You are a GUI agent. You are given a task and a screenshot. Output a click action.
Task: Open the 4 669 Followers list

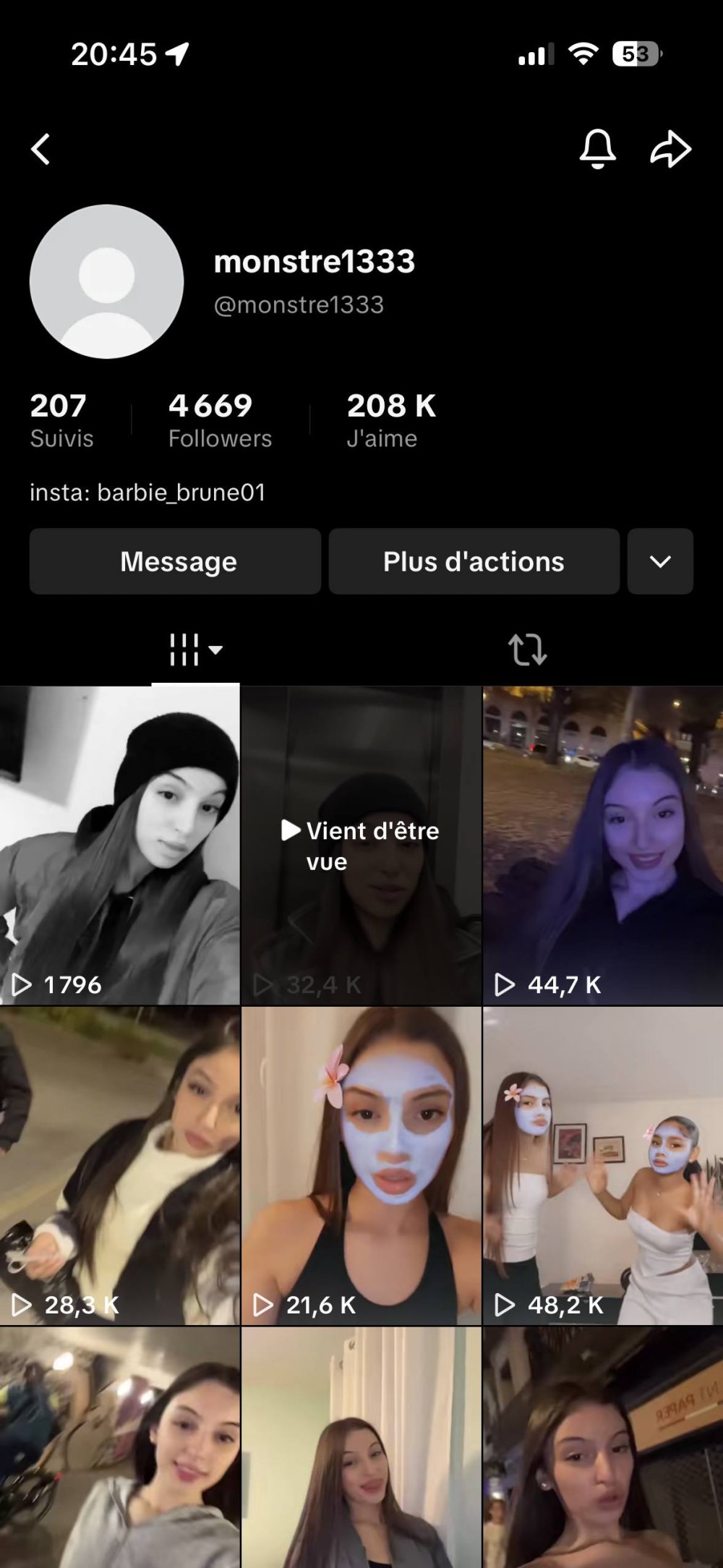(x=220, y=419)
